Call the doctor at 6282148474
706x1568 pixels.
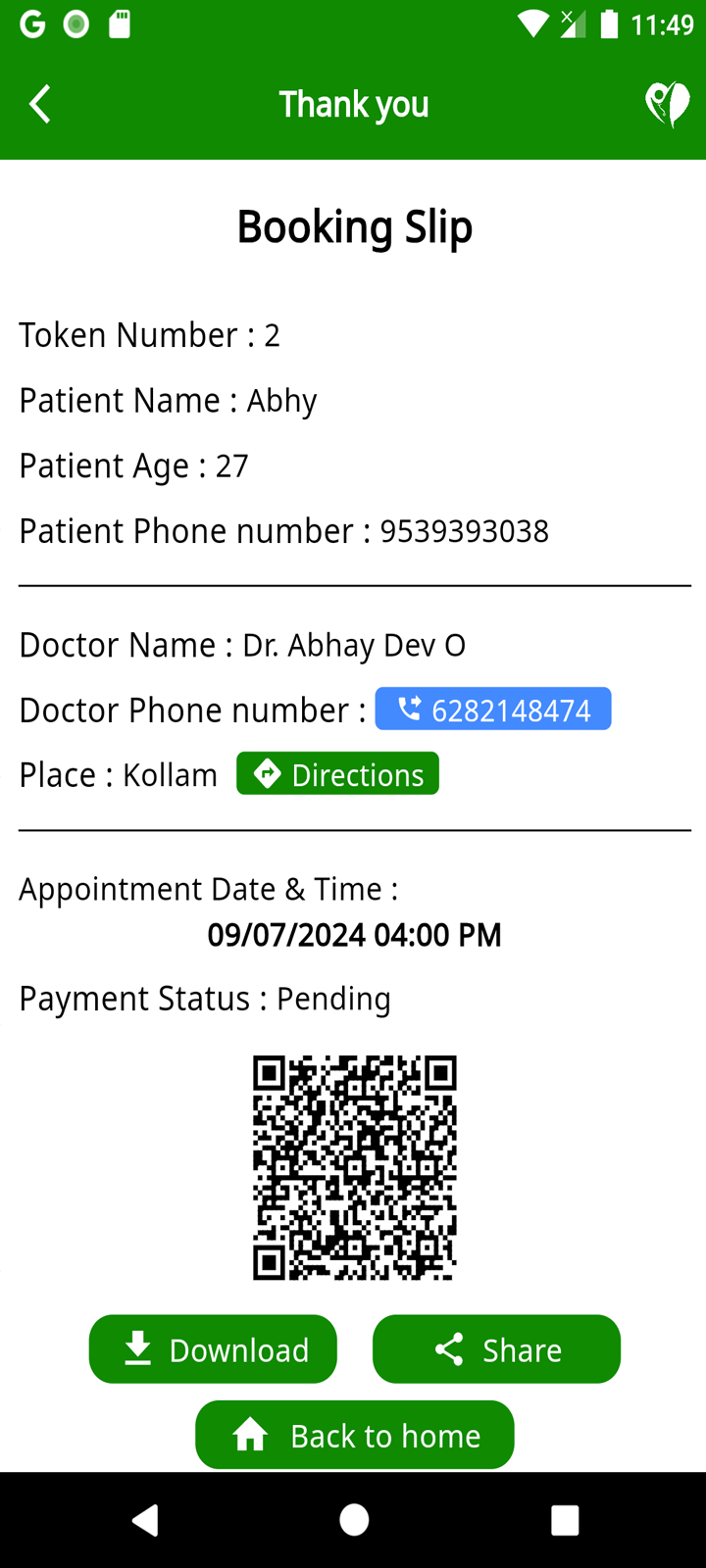[493, 709]
